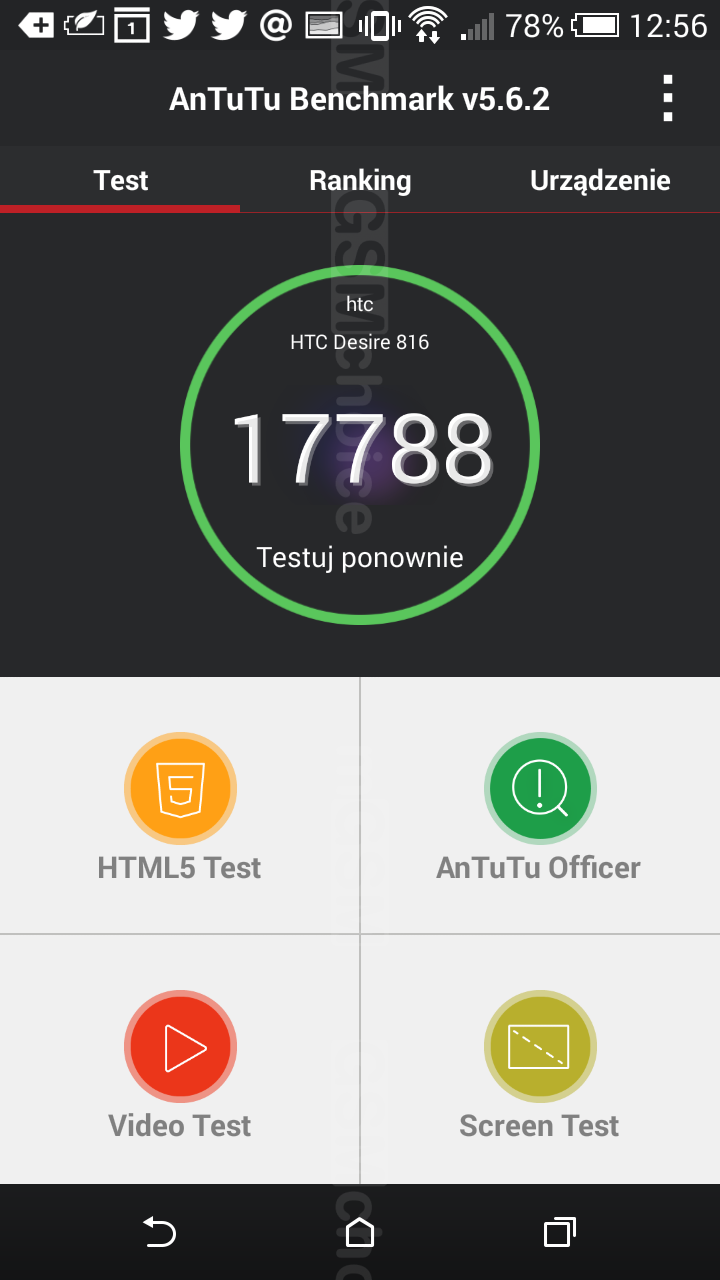720x1280 pixels.
Task: Go back using the navigation bar
Action: (159, 1232)
